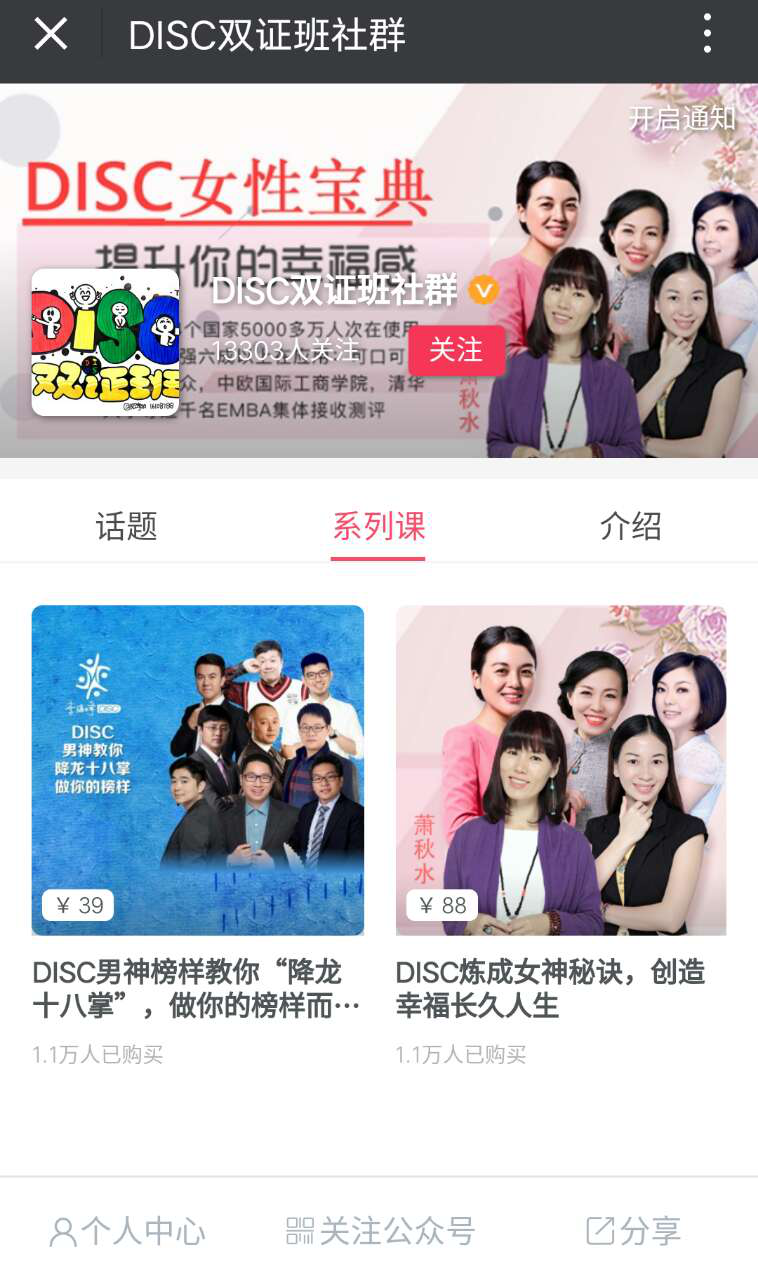Follow the channel with 关注 button
The height and width of the screenshot is (1280, 758).
pyautogui.click(x=456, y=350)
